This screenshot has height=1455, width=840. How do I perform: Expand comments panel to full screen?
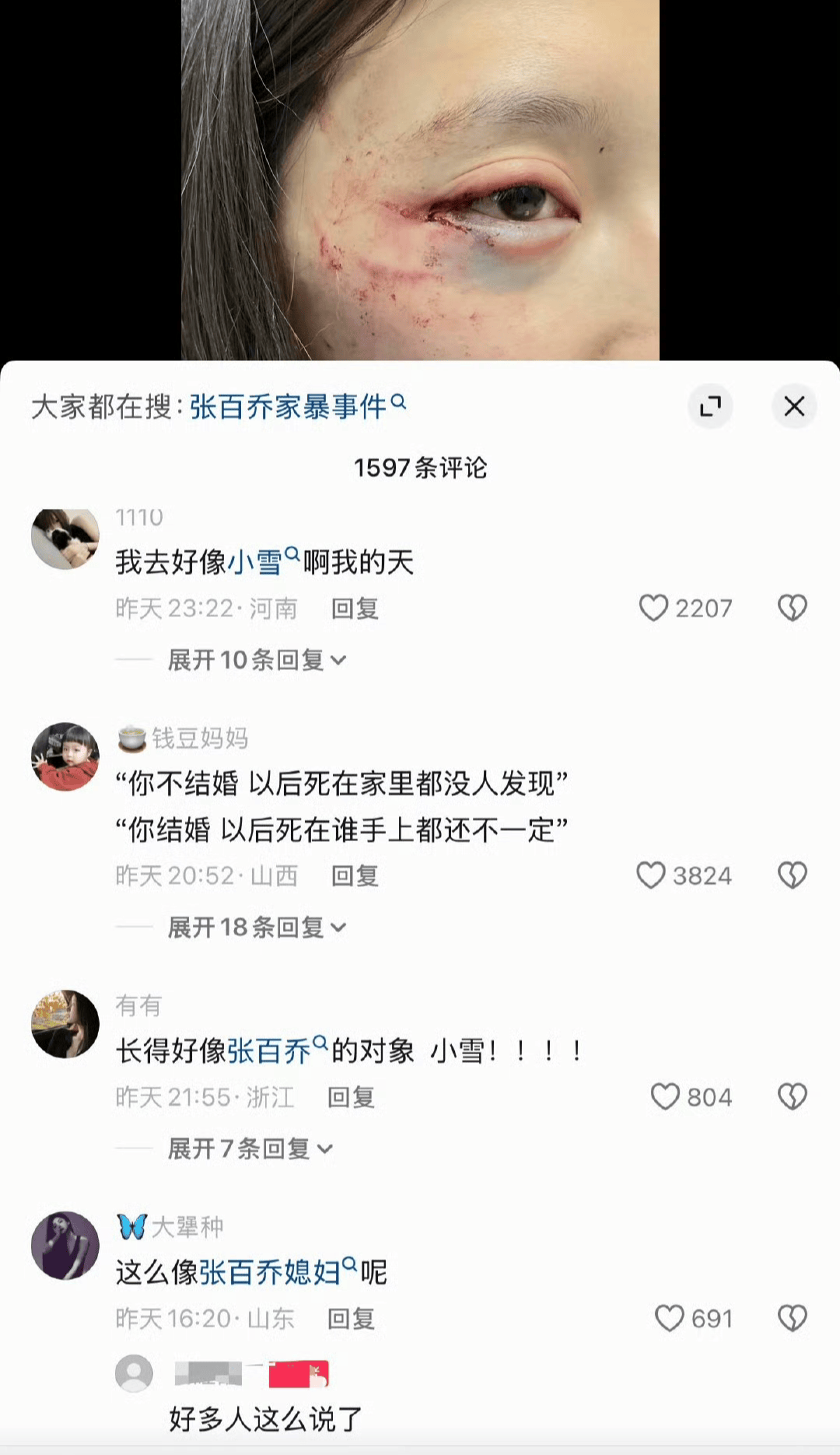[x=710, y=406]
